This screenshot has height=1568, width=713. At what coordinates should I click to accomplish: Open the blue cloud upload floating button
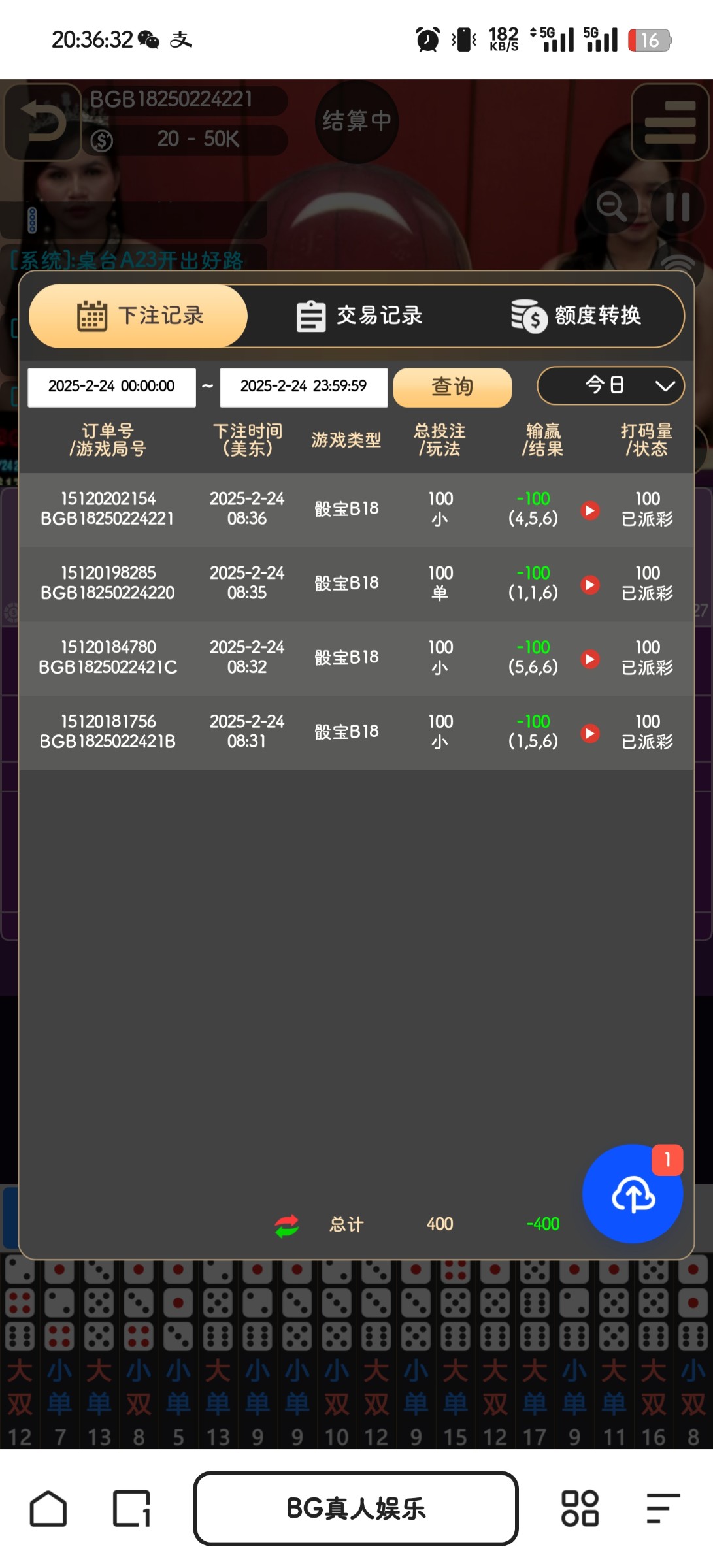click(x=632, y=1194)
